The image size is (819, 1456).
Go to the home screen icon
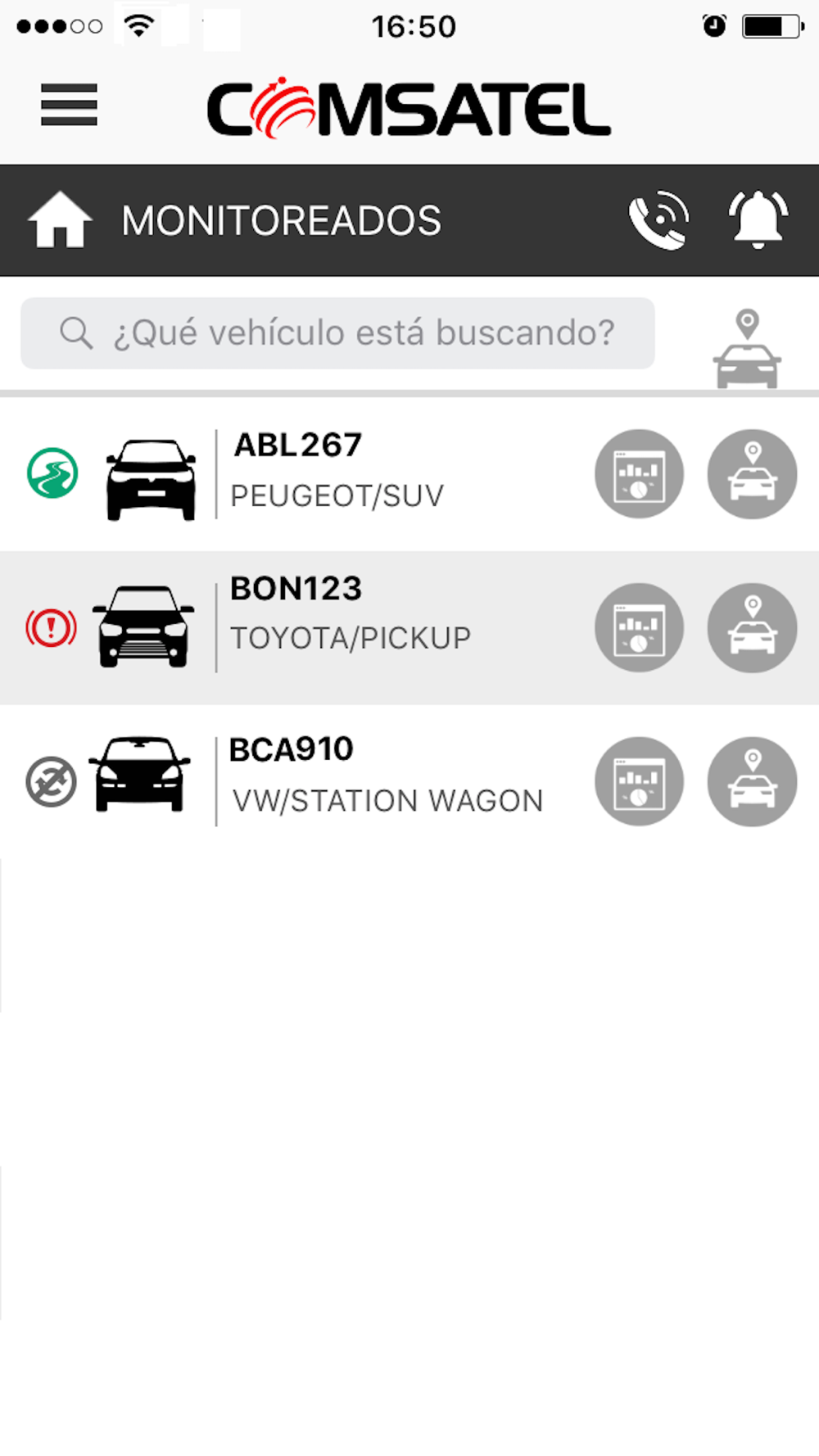[60, 219]
